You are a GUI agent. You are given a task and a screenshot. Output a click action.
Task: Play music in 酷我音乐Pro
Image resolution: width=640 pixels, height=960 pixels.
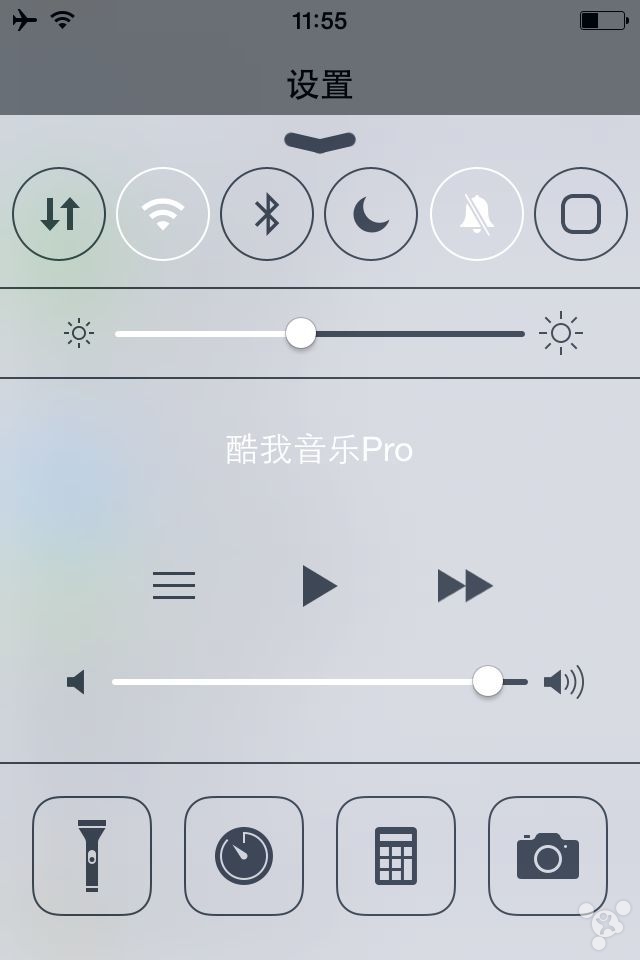click(x=319, y=585)
